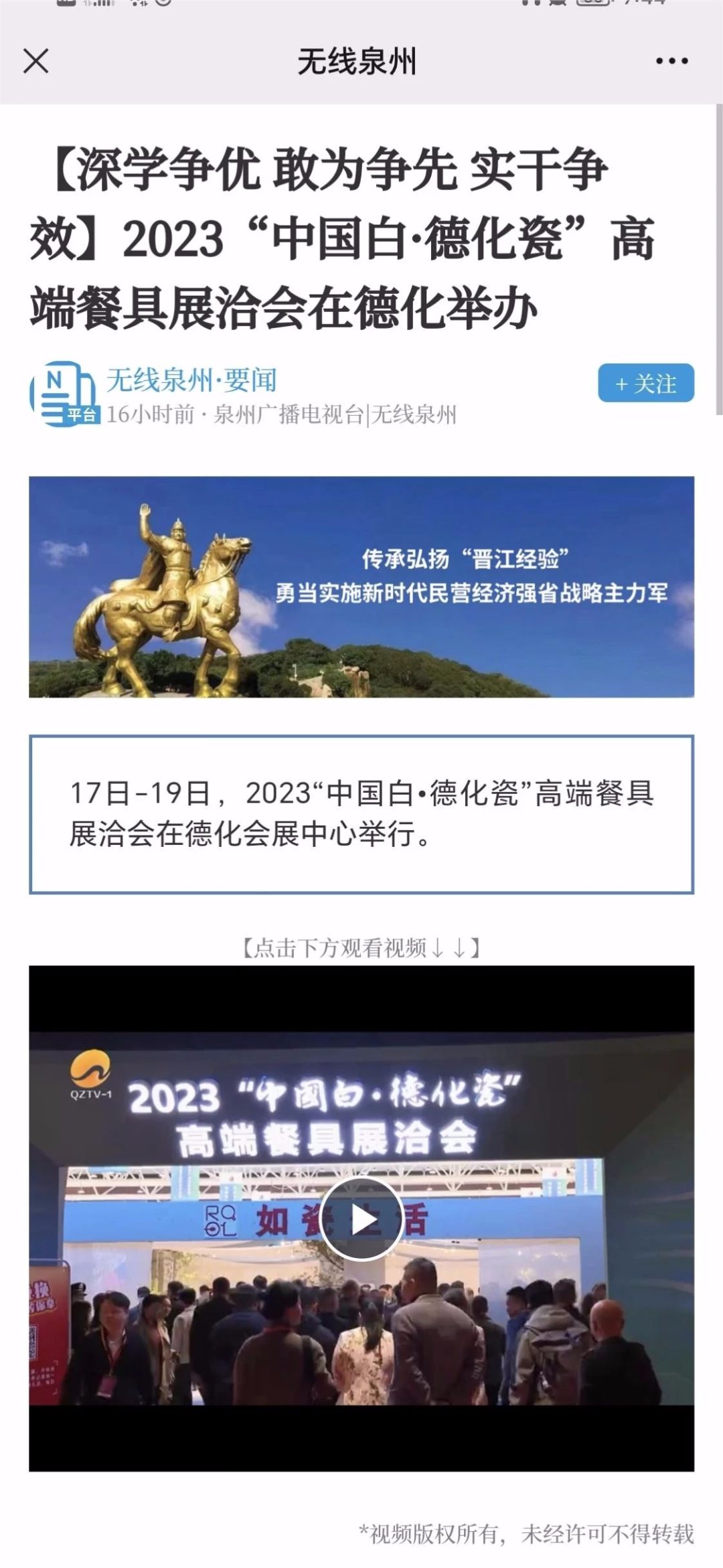Viewport: 723px width, 1568px height.
Task: Play the 高端餐具展洽会 video
Action: (361, 1219)
